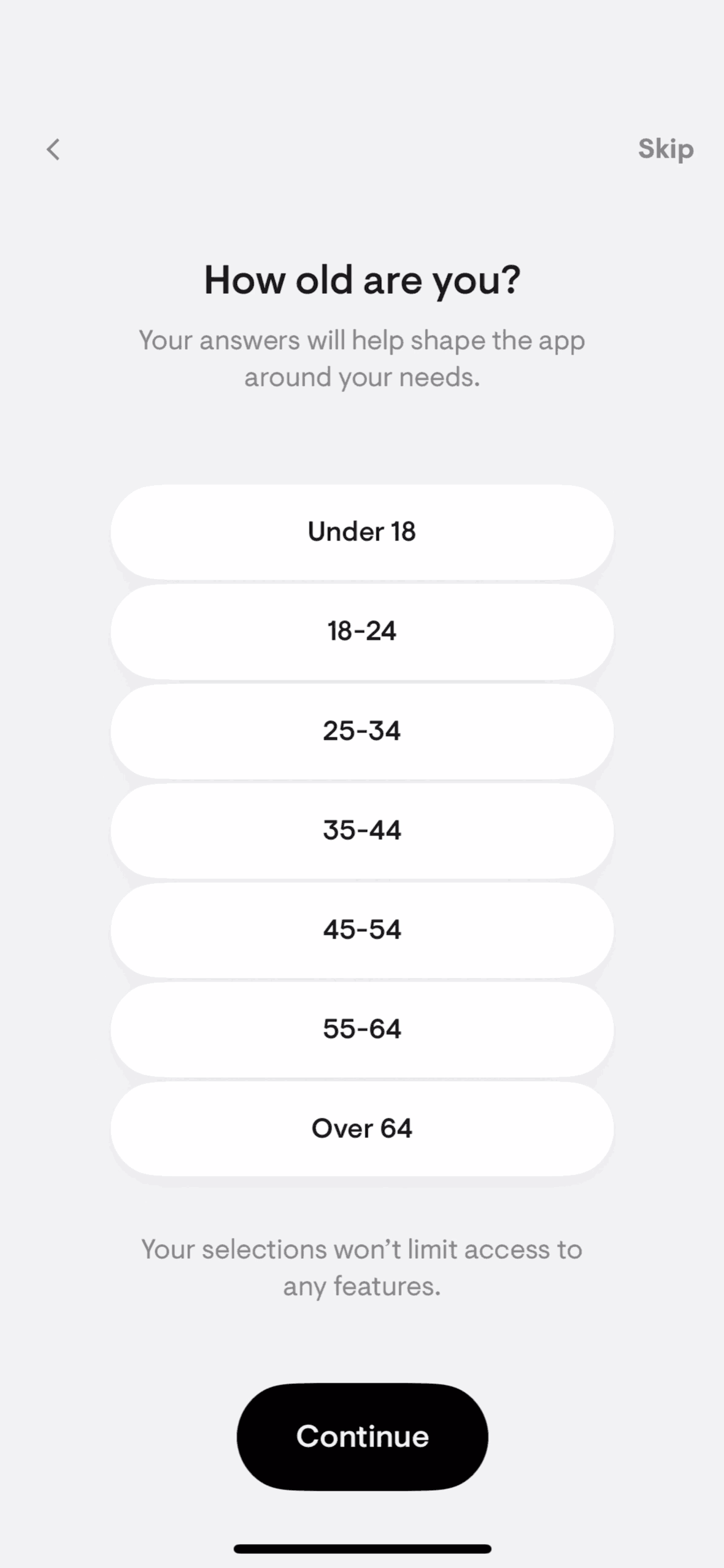
Task: Go back using the arrow icon
Action: click(x=53, y=149)
